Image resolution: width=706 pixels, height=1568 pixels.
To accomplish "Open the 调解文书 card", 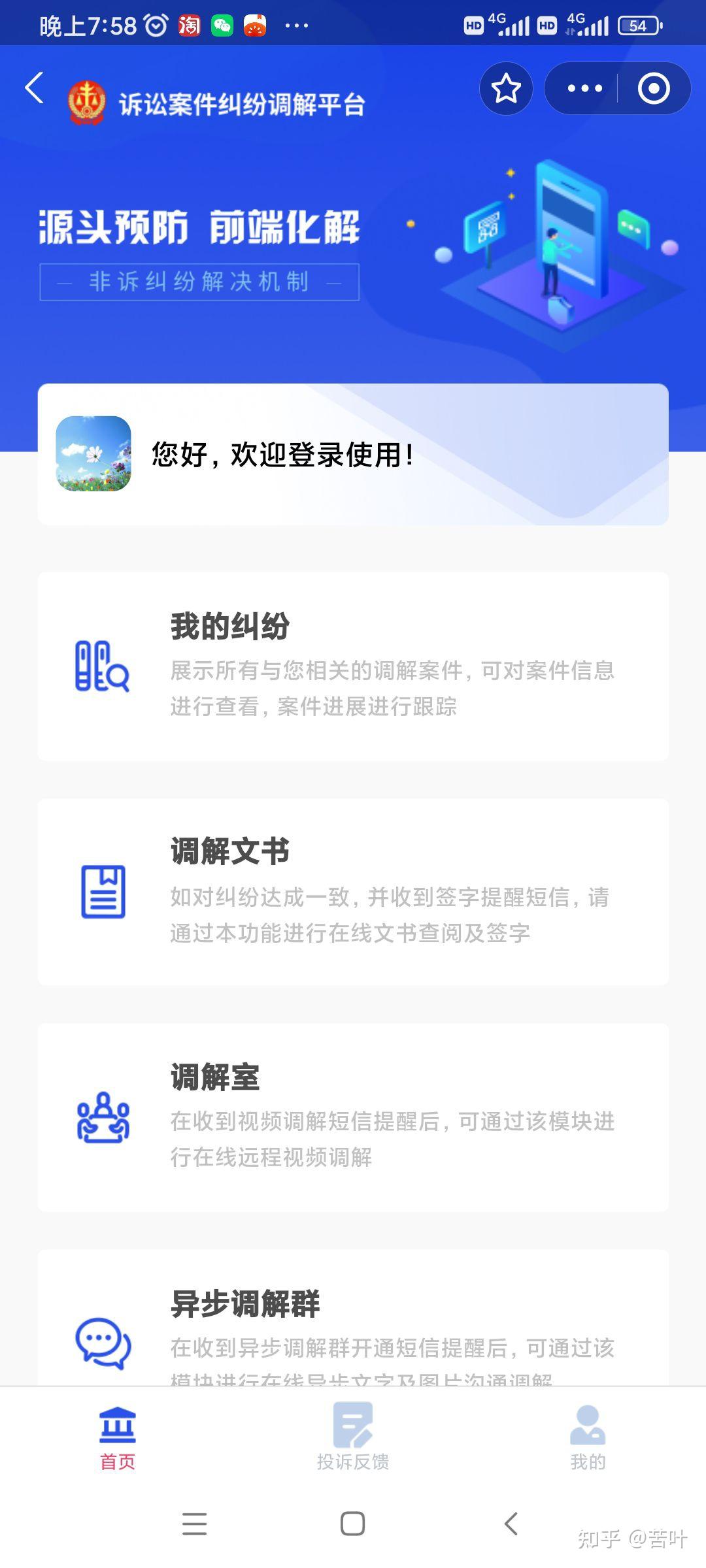I will [x=353, y=892].
